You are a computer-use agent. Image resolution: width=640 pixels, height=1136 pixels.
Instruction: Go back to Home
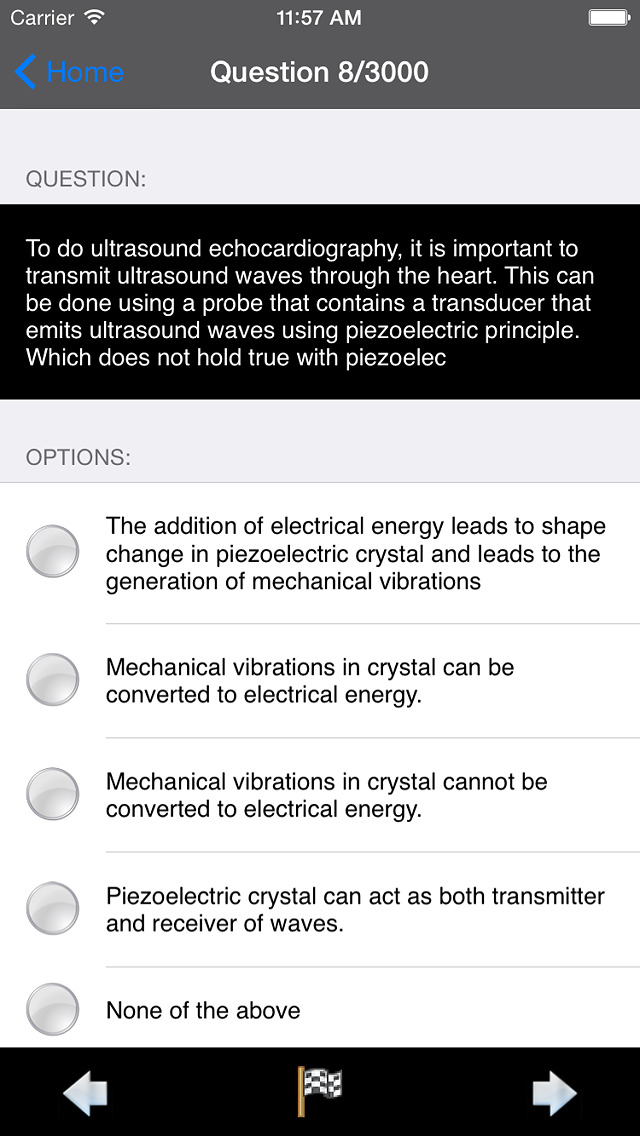click(70, 72)
